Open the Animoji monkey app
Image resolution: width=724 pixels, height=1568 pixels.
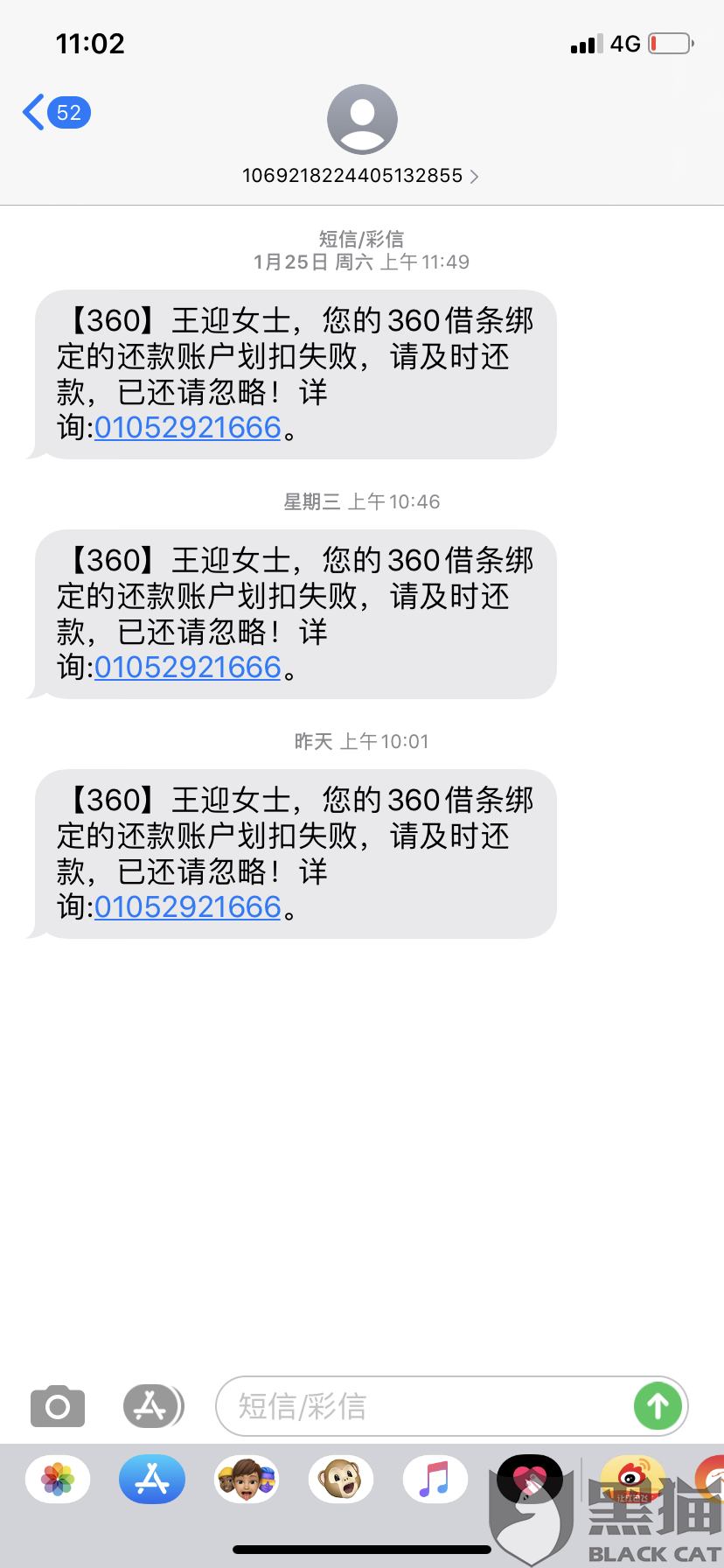click(x=341, y=1480)
